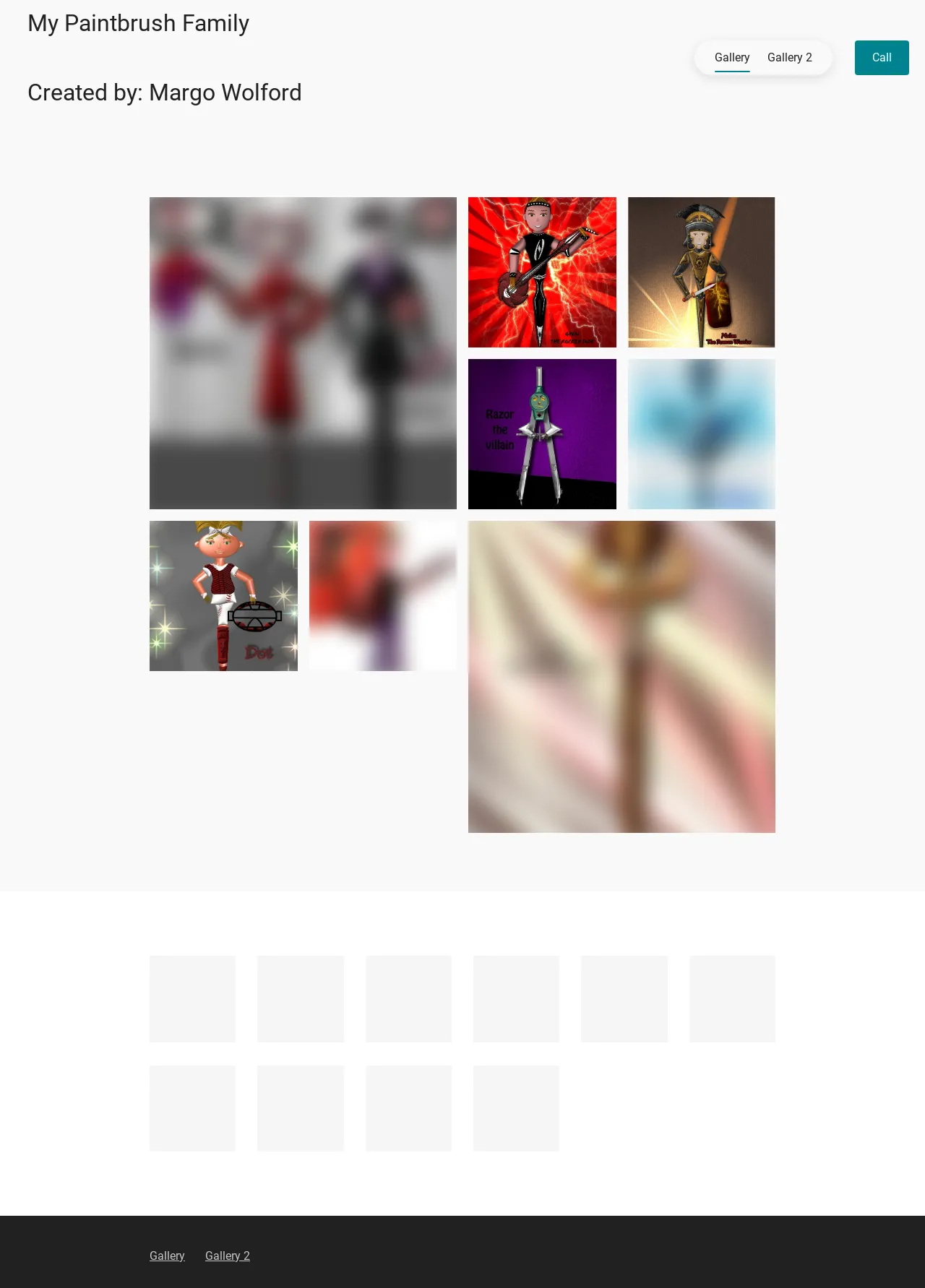Open the large blurred red and black image
The width and height of the screenshot is (925, 1288).
(303, 353)
